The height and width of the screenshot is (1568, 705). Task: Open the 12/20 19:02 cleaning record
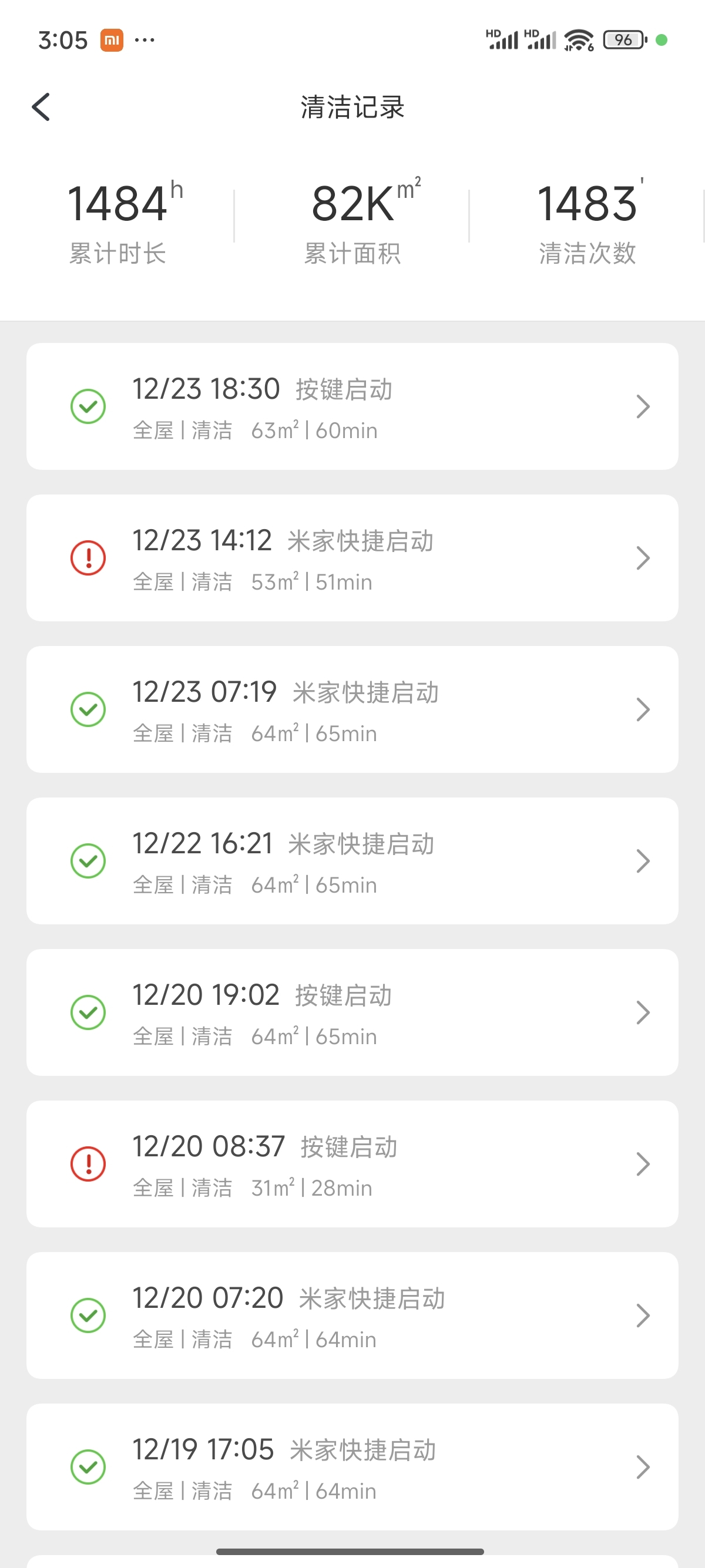point(352,1013)
